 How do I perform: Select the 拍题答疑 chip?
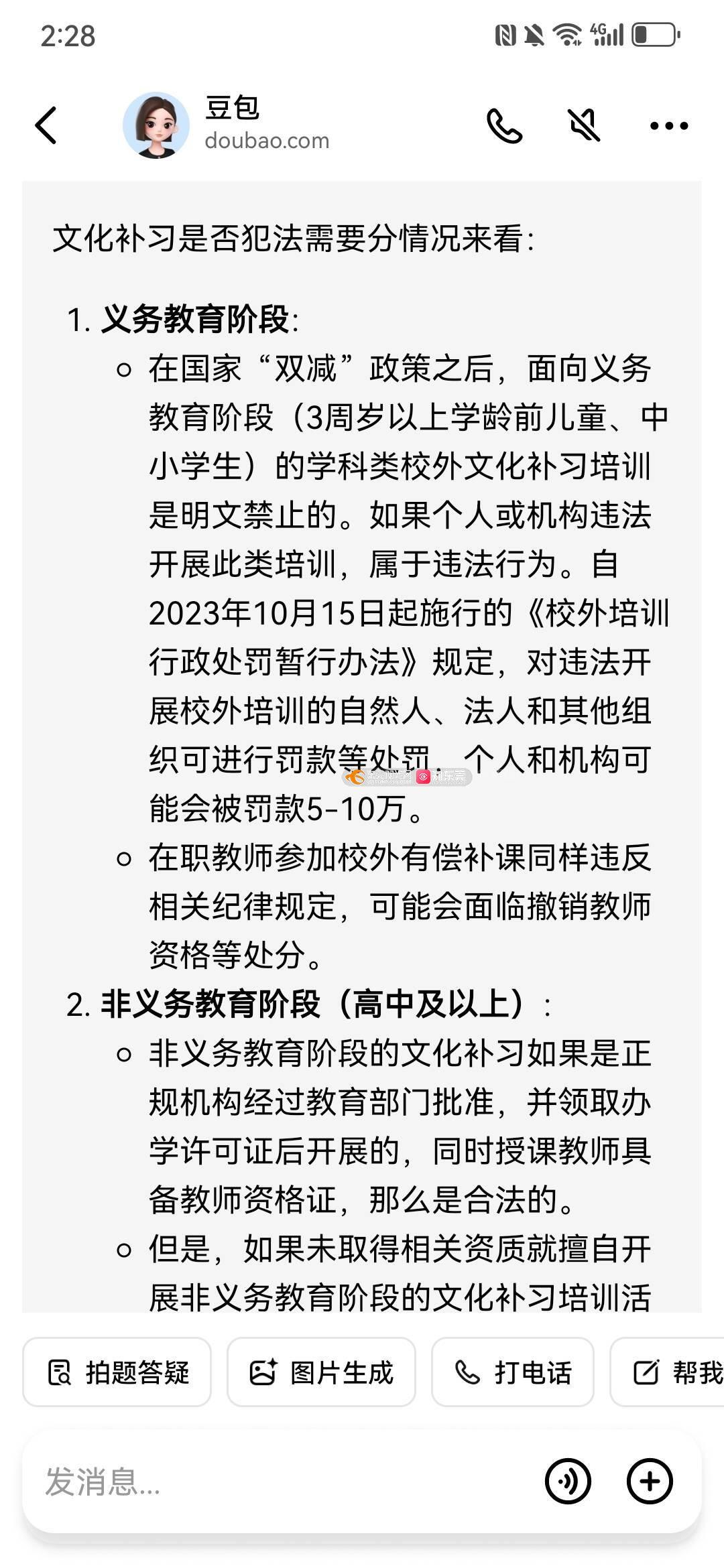pyautogui.click(x=117, y=1372)
